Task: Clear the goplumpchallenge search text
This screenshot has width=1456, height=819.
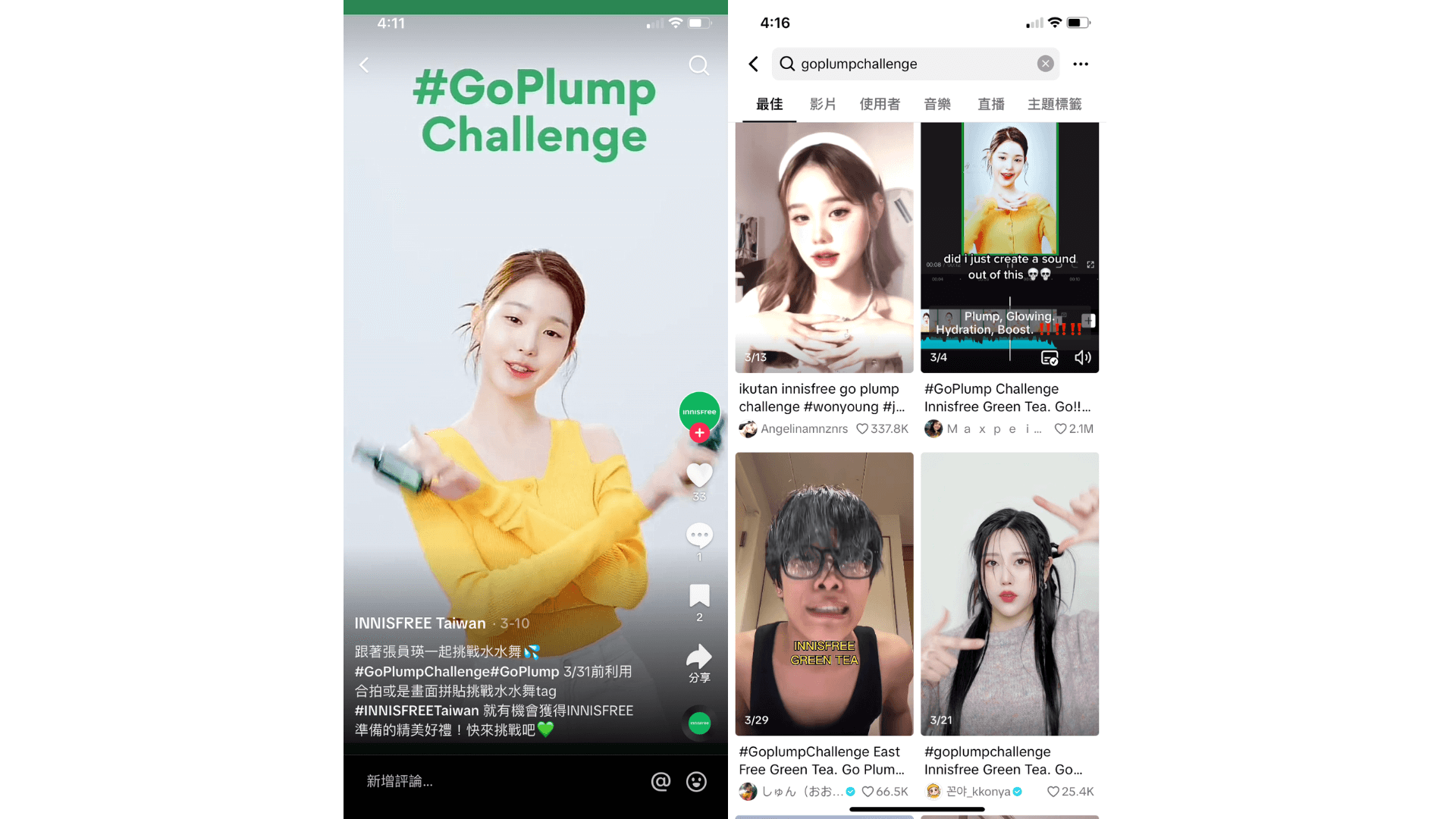Action: 1045,64
